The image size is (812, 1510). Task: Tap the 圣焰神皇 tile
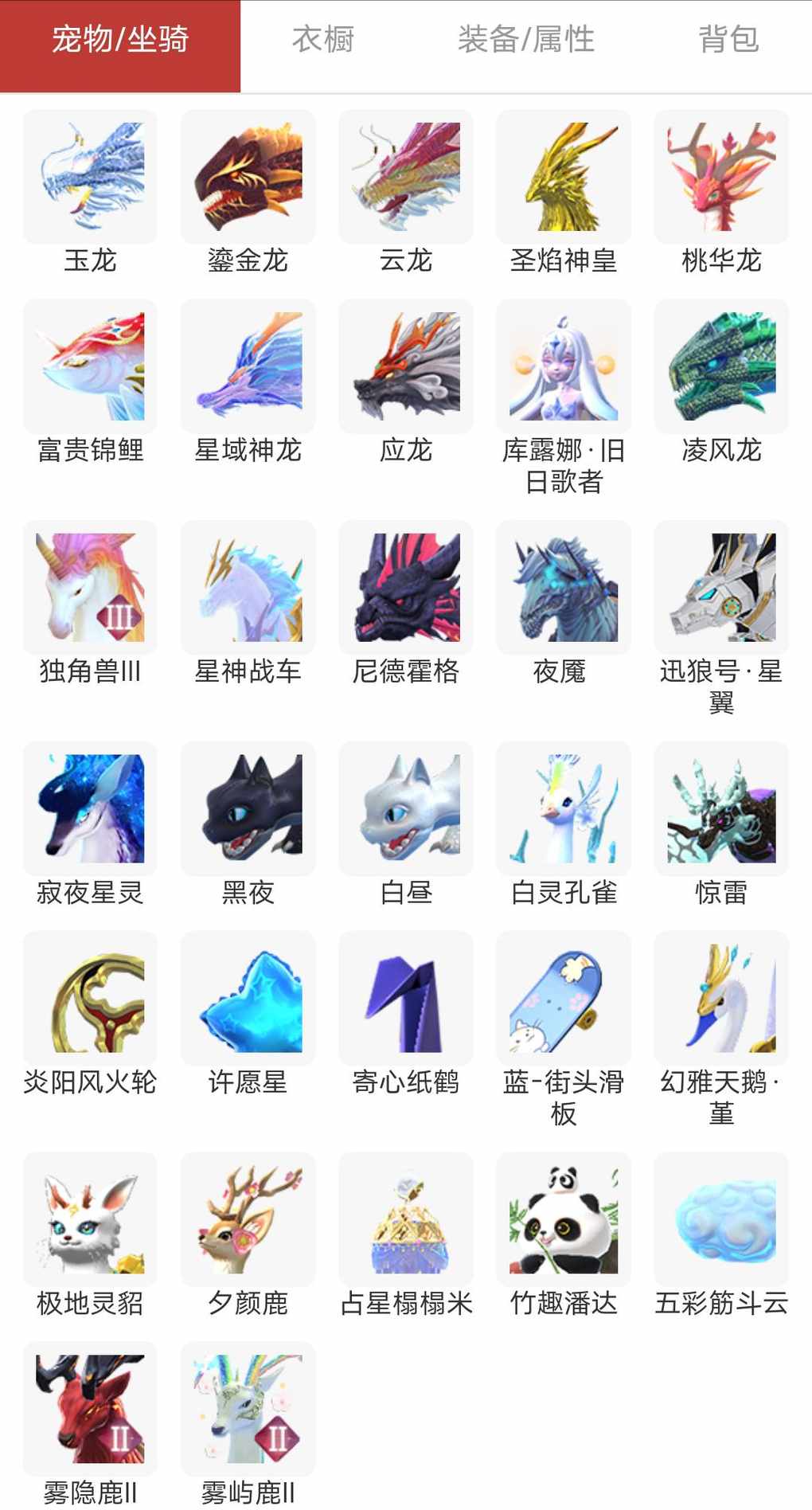point(564,177)
